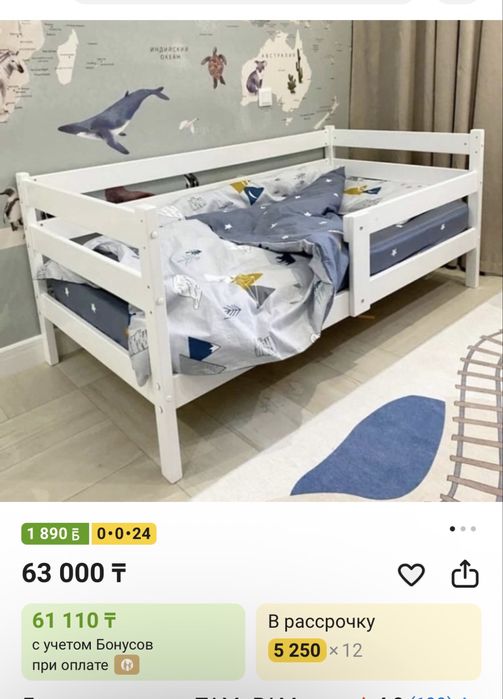Share this product listing
Viewport: 503px width, 699px height.
coord(465,574)
